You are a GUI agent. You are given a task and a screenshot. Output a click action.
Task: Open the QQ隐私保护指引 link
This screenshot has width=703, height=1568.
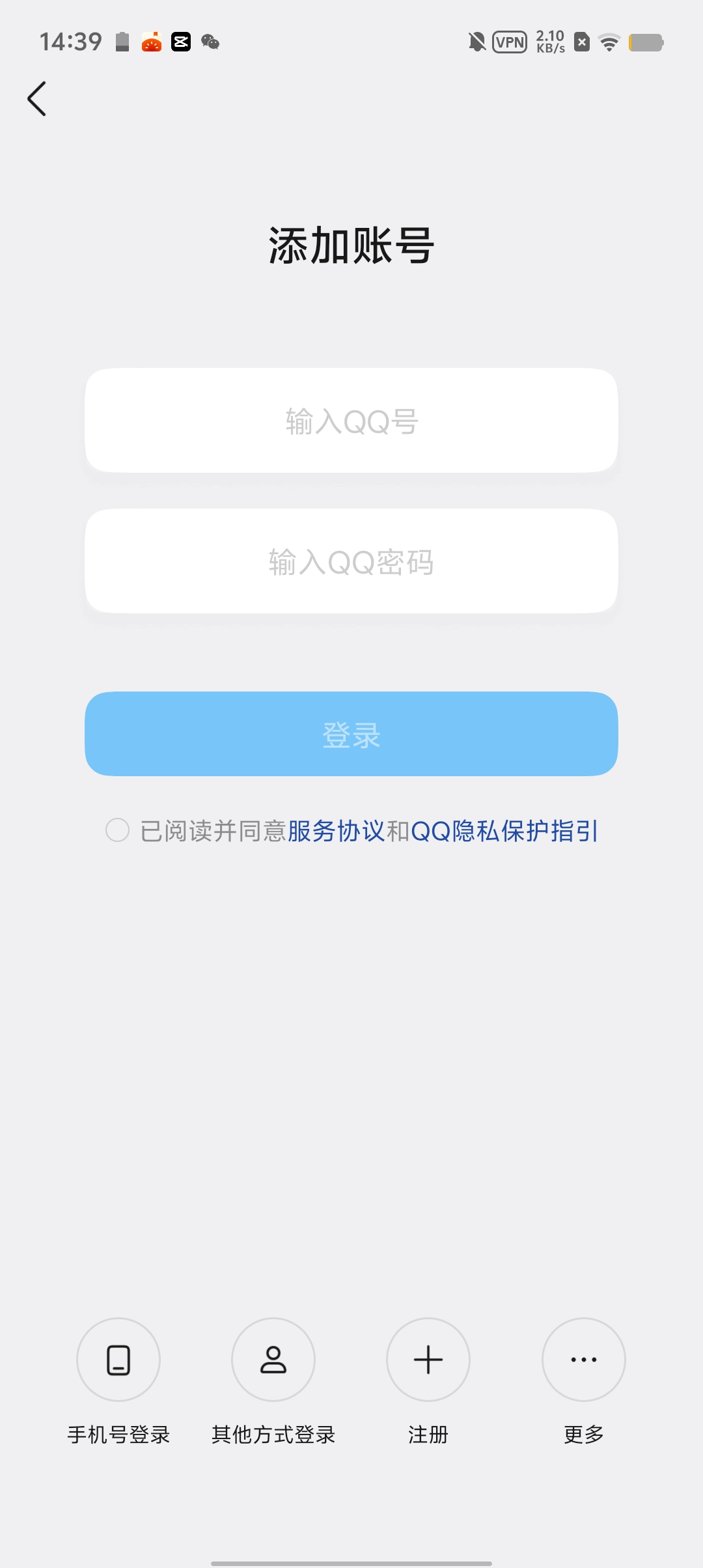click(x=504, y=832)
